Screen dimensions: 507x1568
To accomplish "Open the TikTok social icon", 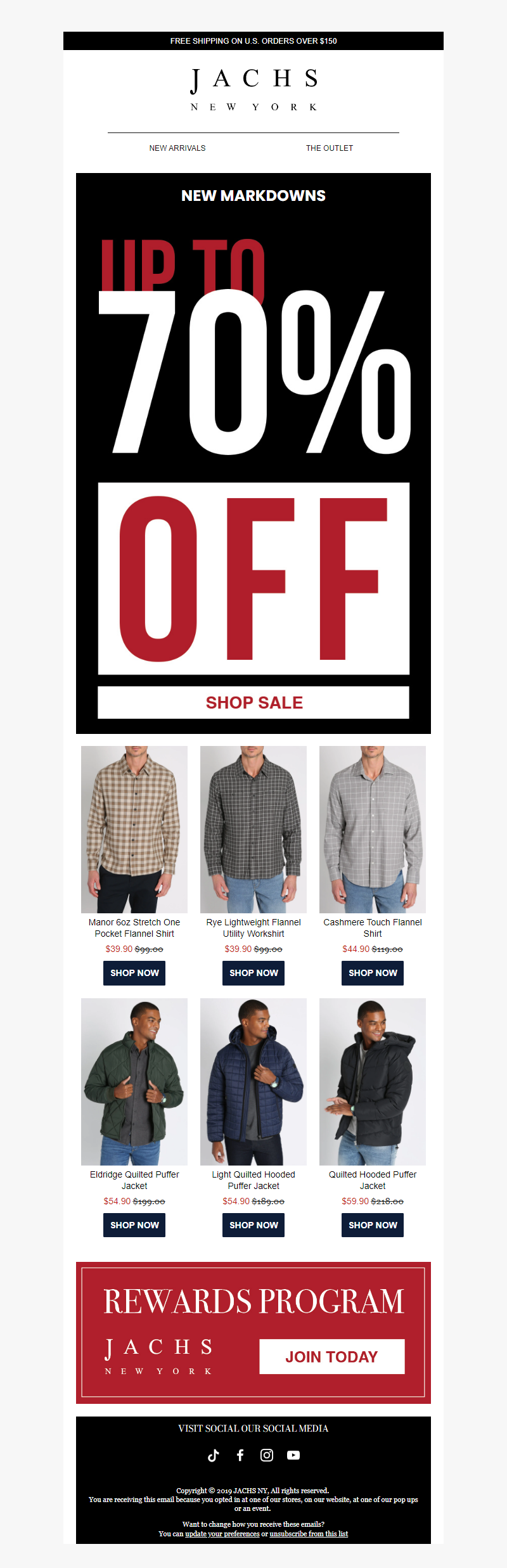I will point(214,1455).
